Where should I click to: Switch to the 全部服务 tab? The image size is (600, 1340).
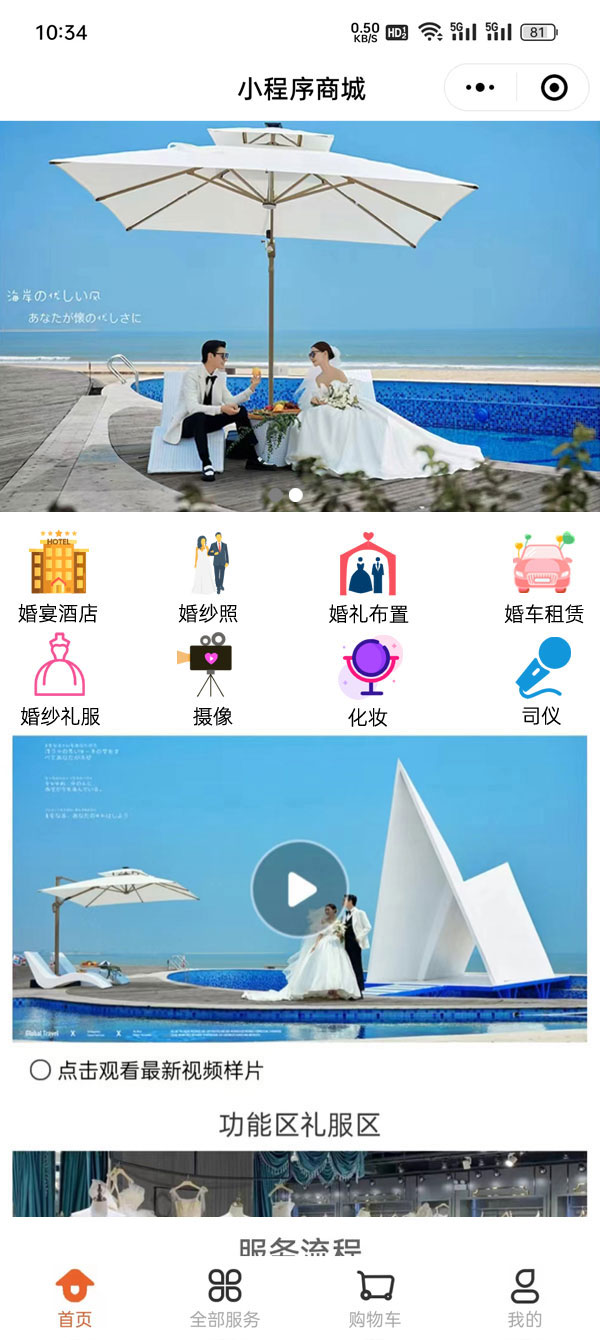point(225,1298)
